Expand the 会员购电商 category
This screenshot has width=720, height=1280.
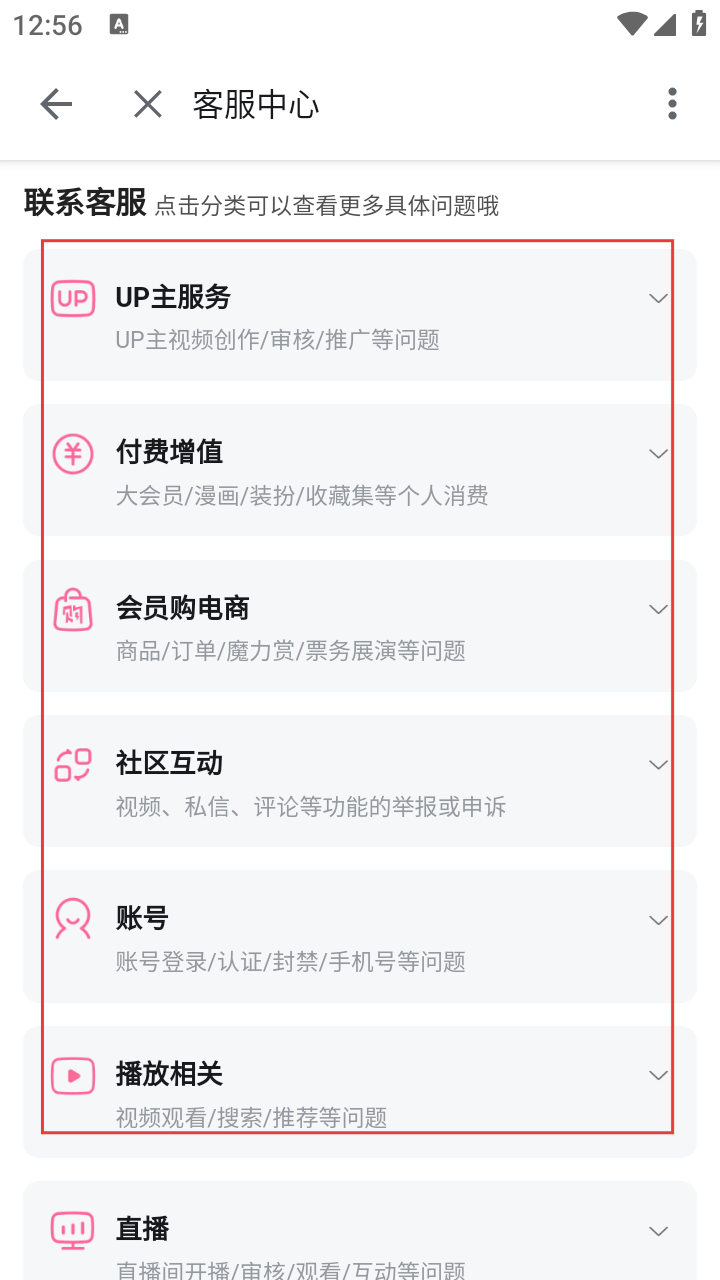657,609
